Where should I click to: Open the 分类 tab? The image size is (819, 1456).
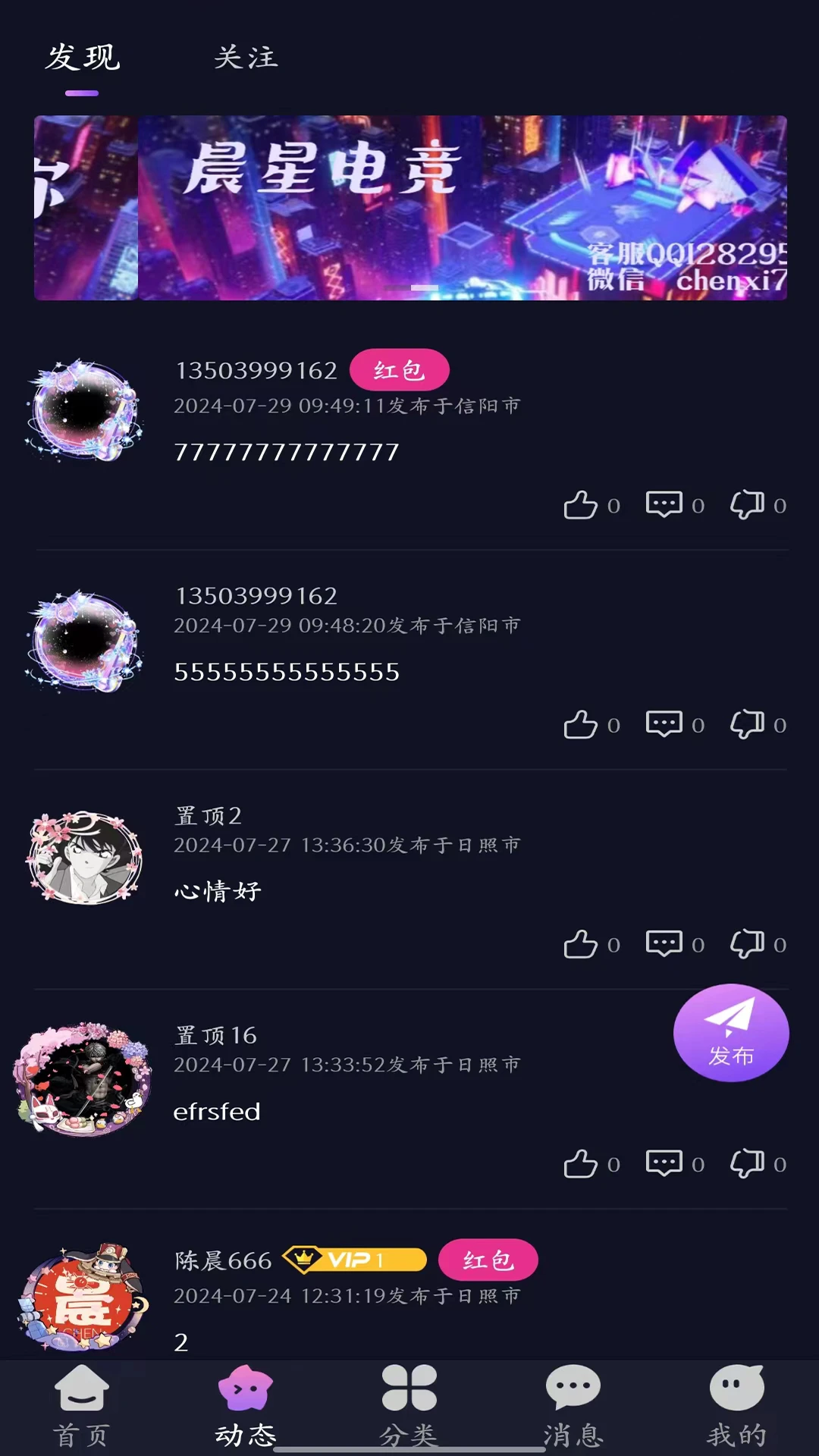tap(409, 1404)
